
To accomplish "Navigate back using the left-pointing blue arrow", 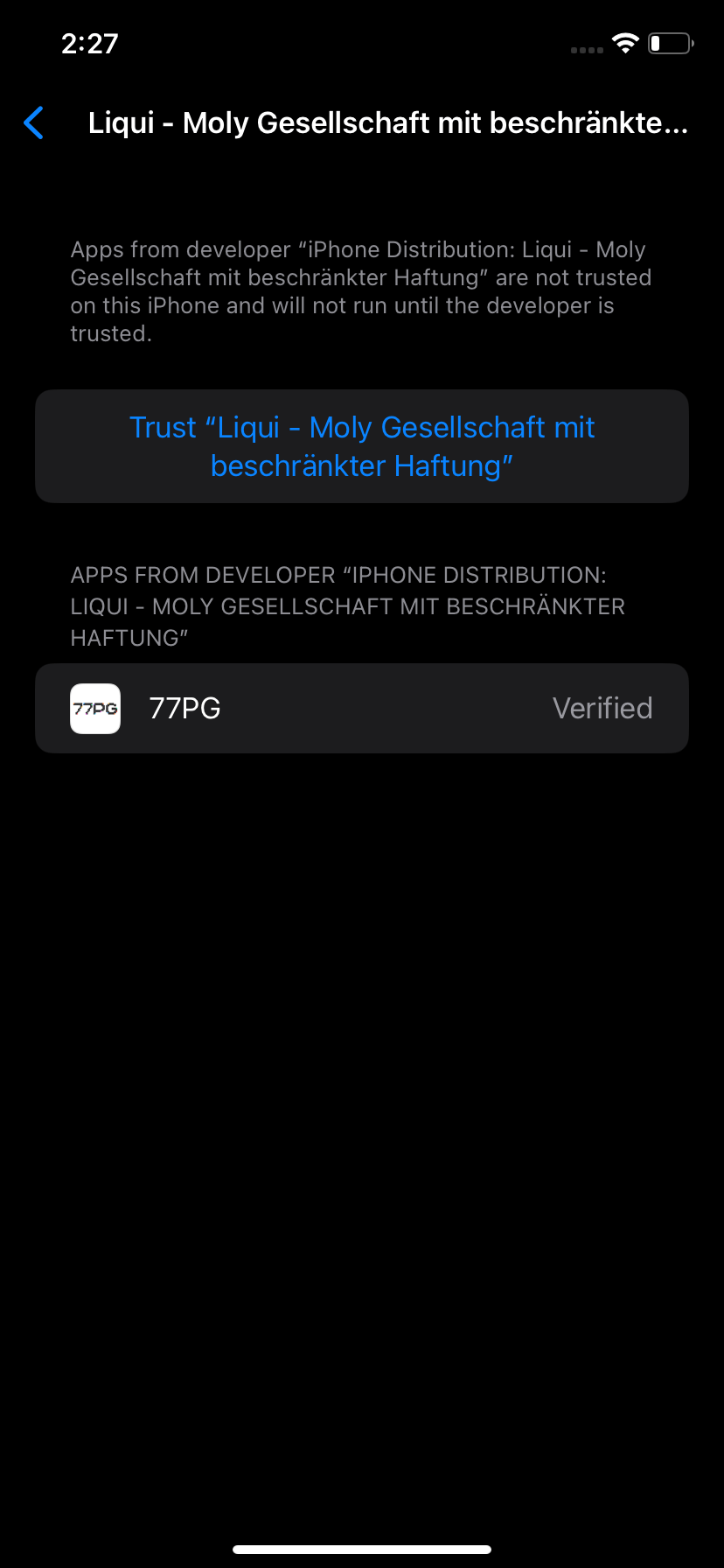I will [x=33, y=122].
